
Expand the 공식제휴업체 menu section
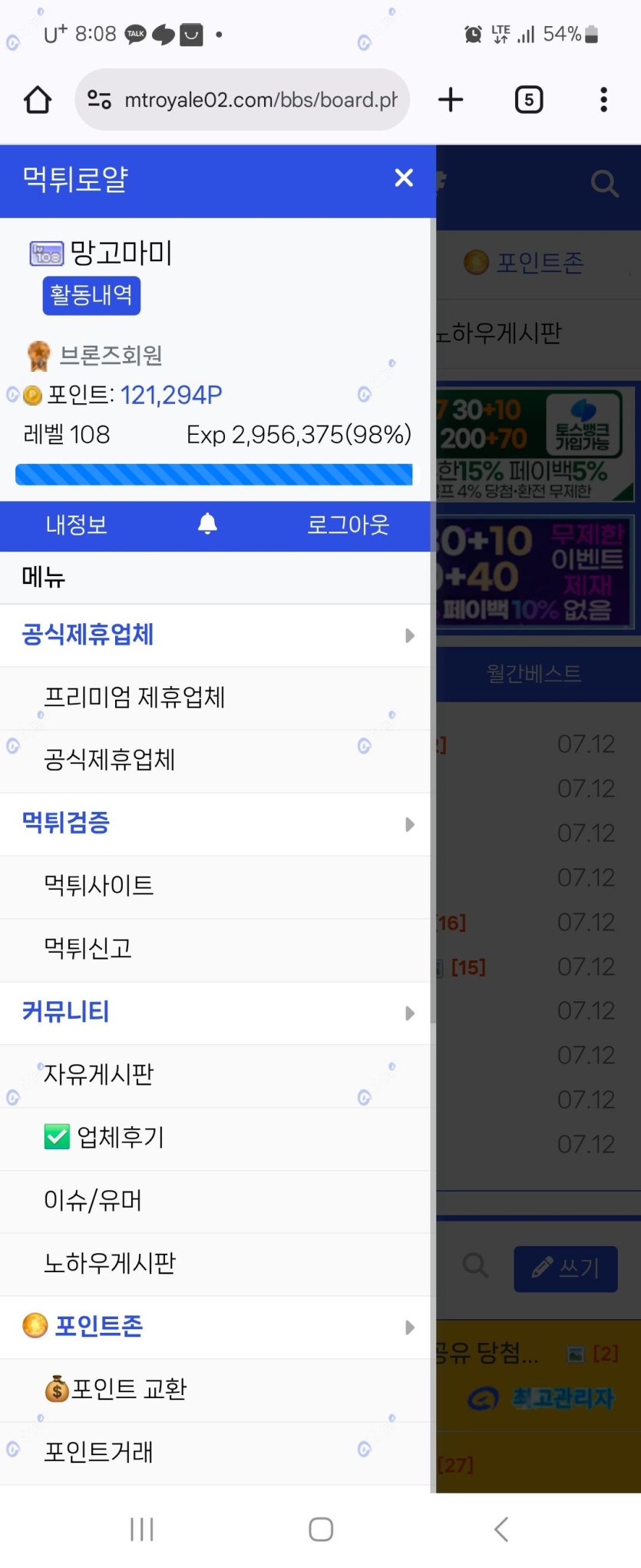(215, 635)
